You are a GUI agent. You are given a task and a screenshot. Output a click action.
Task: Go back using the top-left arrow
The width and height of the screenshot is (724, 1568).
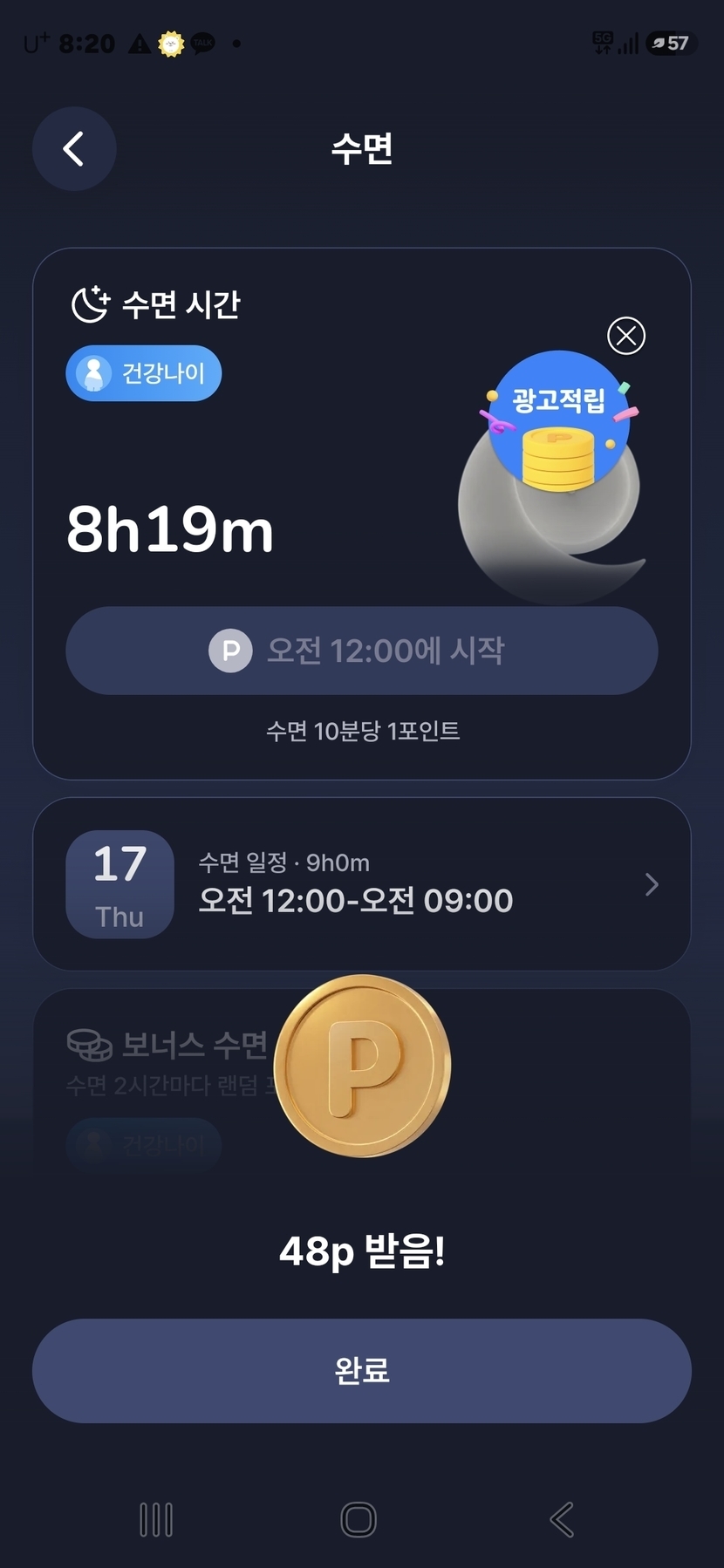(x=74, y=149)
